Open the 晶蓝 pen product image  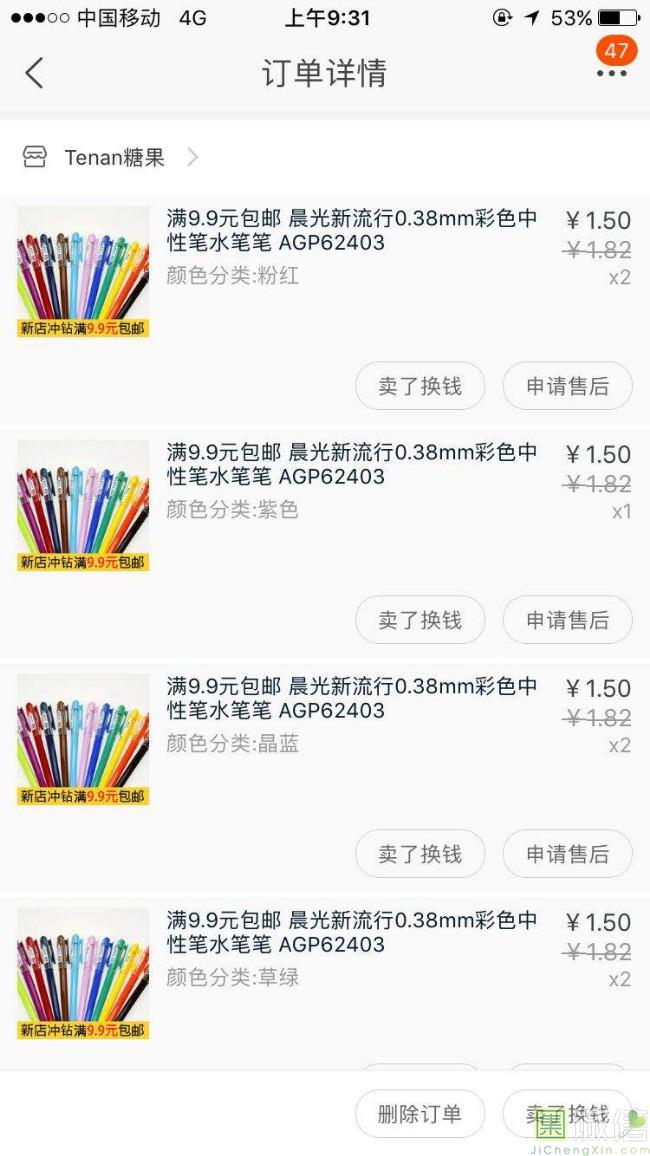pos(83,739)
